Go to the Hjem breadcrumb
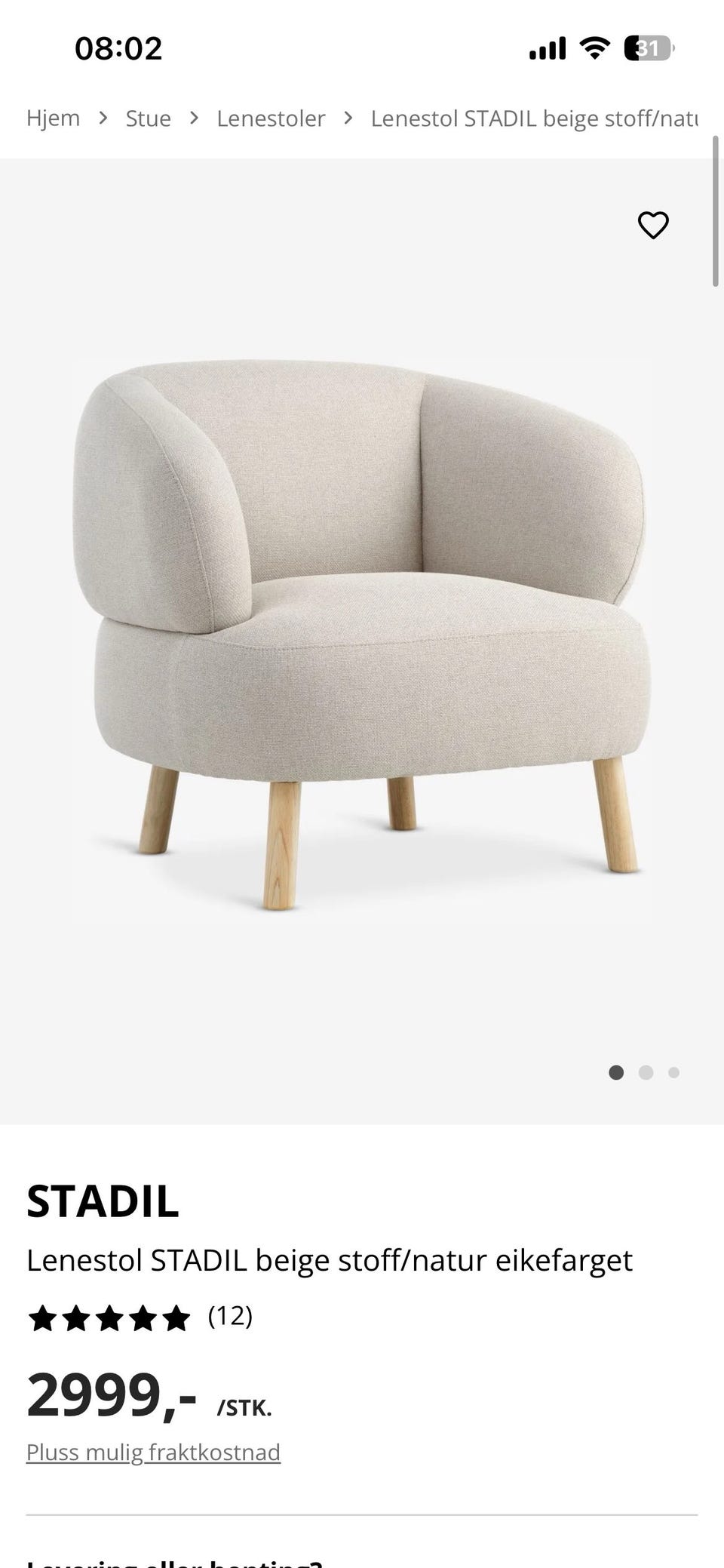The height and width of the screenshot is (1568, 724). point(53,118)
